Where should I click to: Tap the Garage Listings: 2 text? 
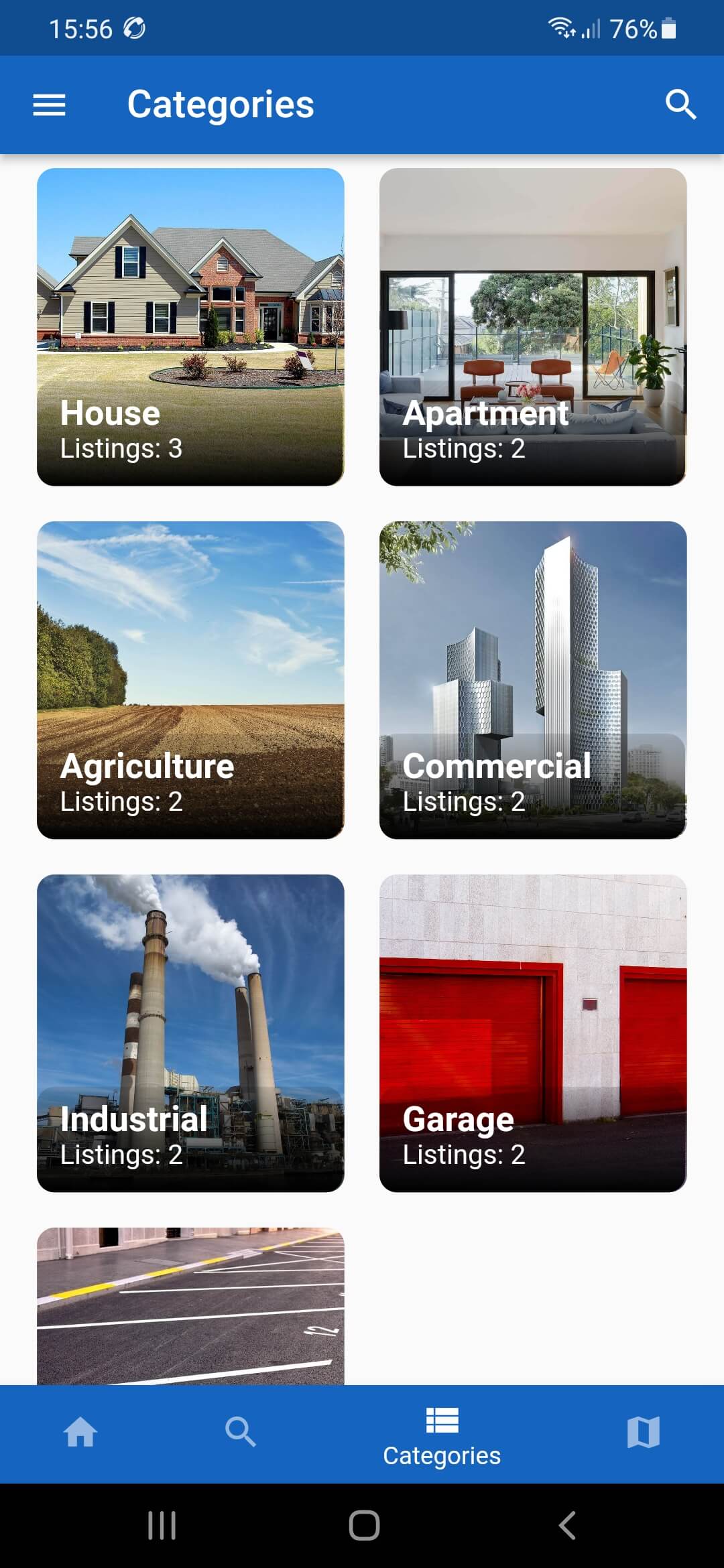pyautogui.click(x=464, y=1155)
